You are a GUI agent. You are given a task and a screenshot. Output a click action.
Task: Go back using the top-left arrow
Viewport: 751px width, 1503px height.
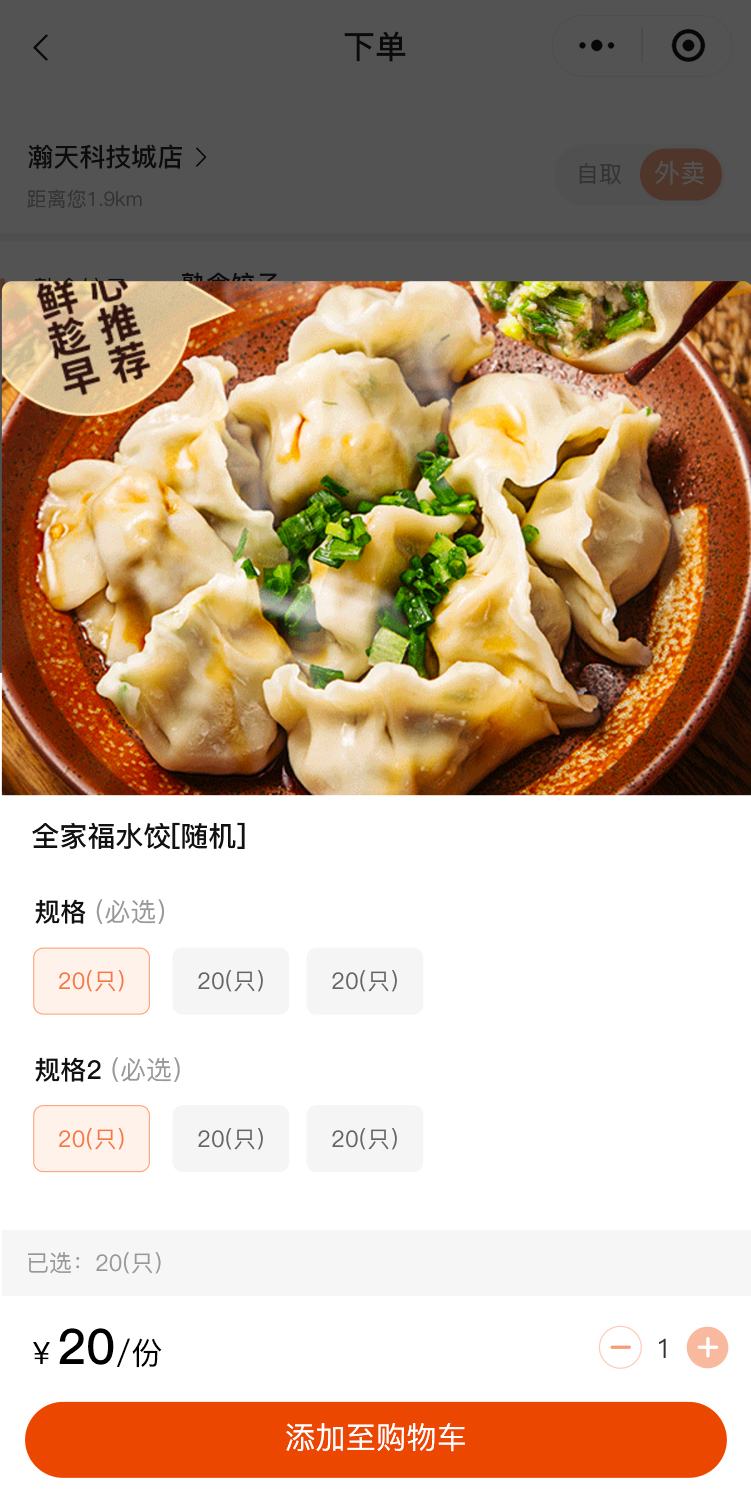pyautogui.click(x=41, y=47)
